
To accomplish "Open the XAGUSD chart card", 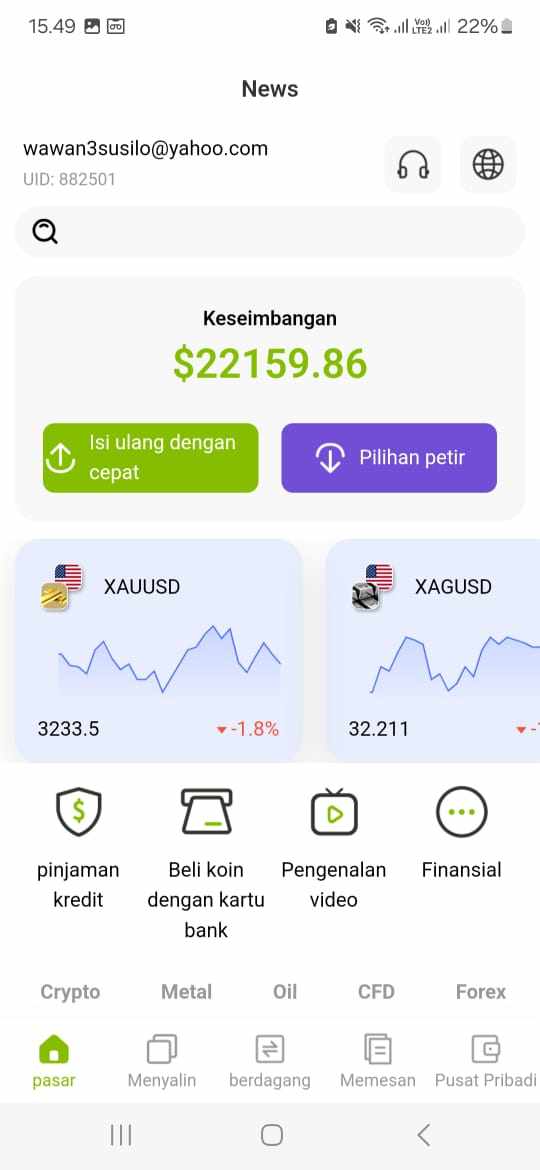I will (433, 650).
